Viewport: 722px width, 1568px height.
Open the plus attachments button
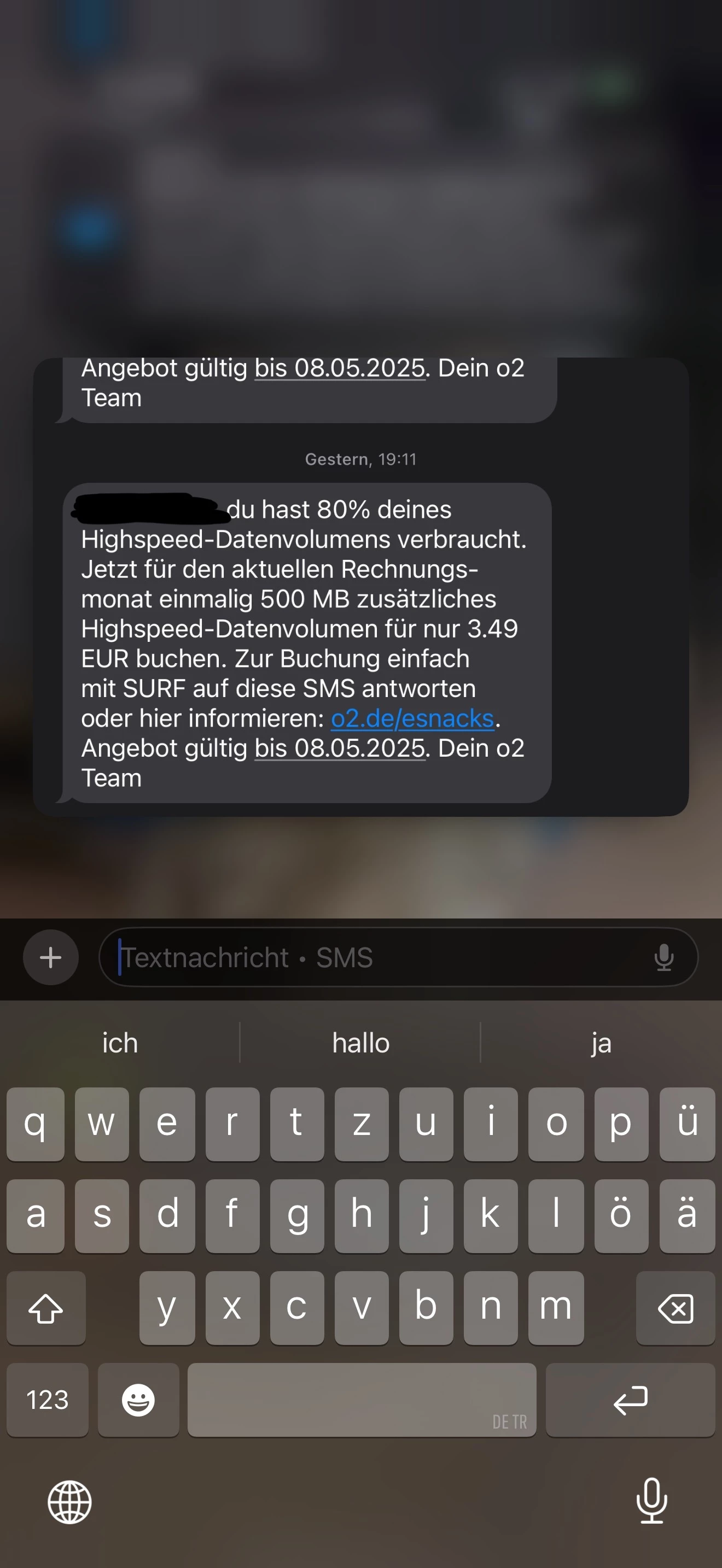click(50, 957)
